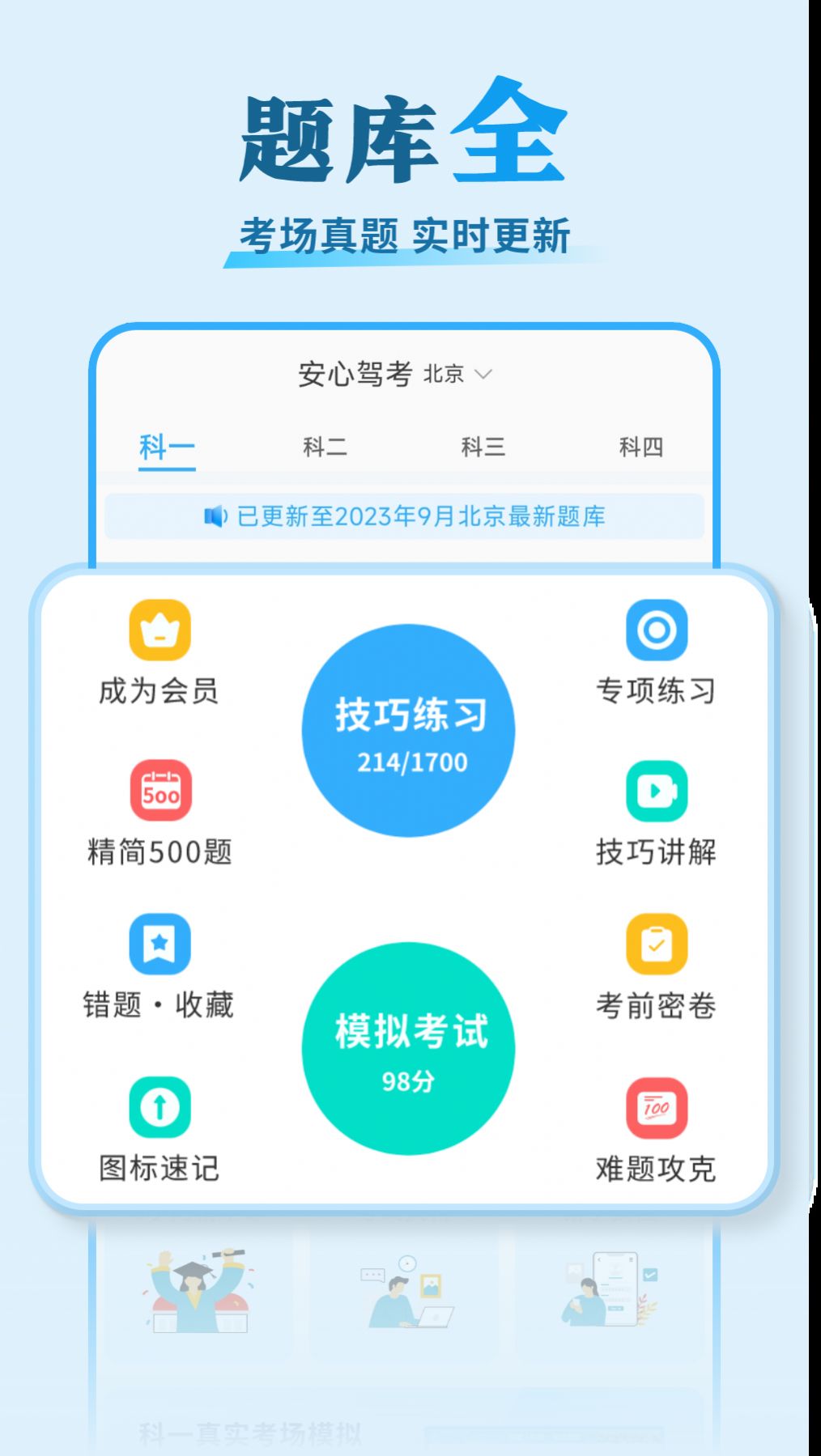Select the 科三 tab

485,446
